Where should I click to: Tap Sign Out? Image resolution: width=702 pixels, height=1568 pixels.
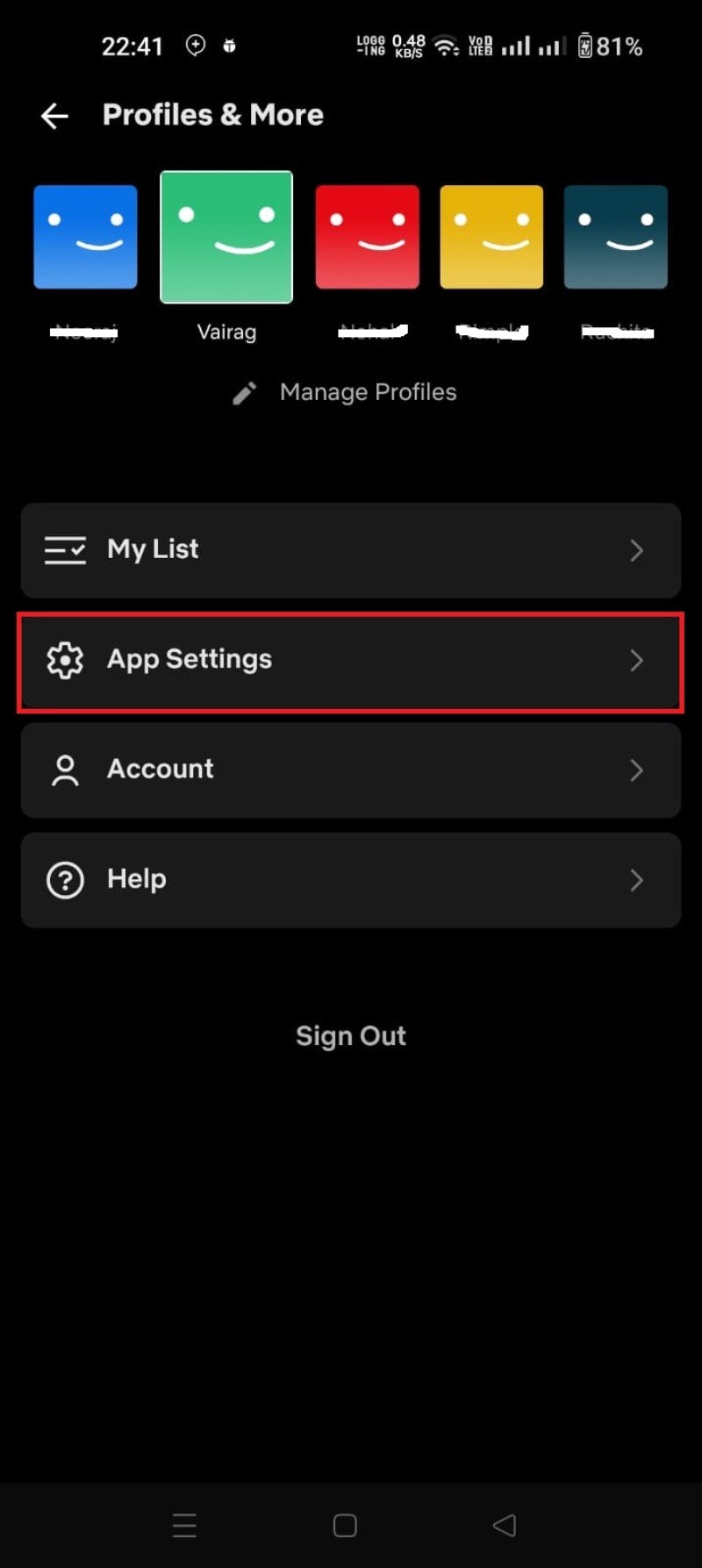pyautogui.click(x=351, y=1035)
